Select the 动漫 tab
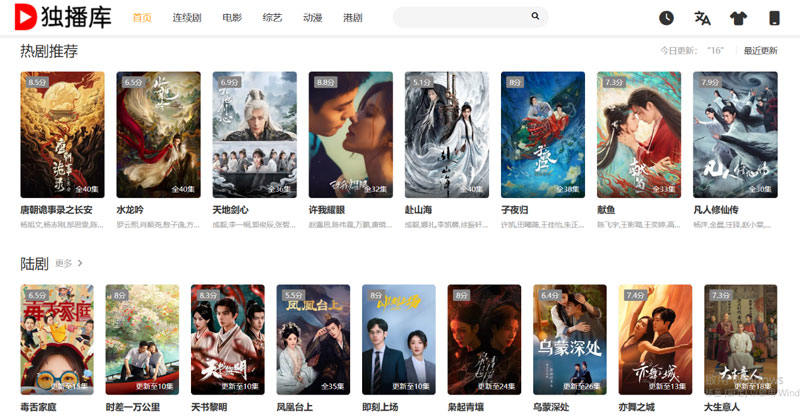The height and width of the screenshot is (418, 800). 312,18
